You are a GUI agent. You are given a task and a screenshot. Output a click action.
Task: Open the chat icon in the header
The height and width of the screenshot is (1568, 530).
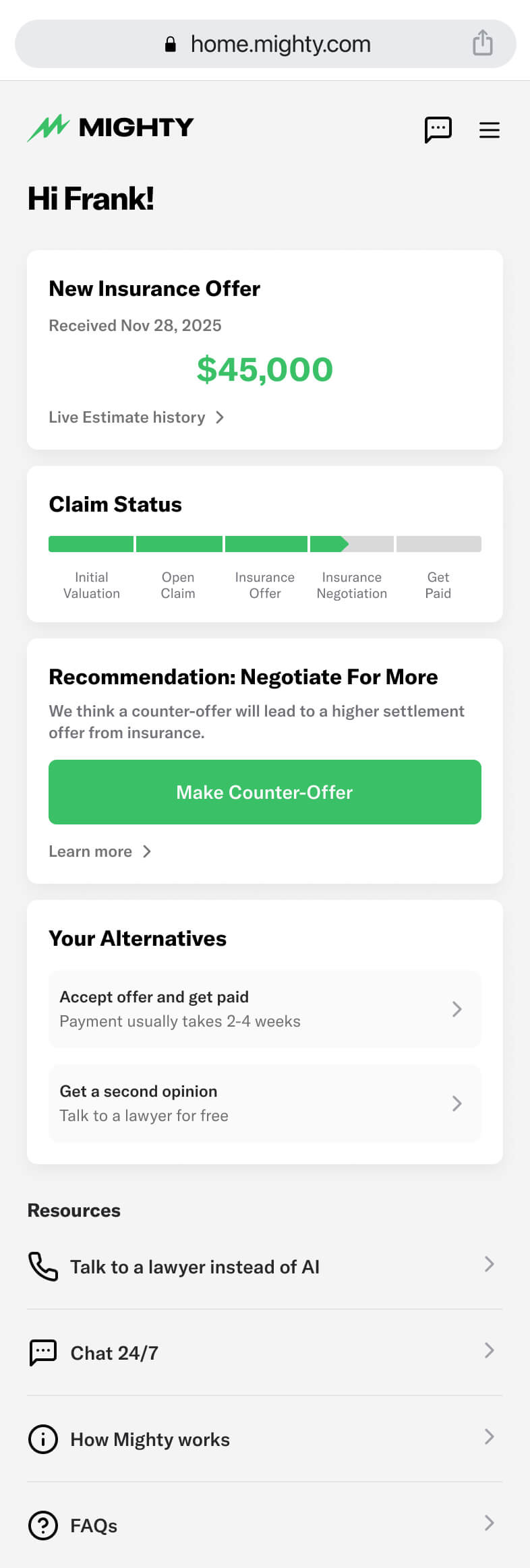pyautogui.click(x=438, y=129)
